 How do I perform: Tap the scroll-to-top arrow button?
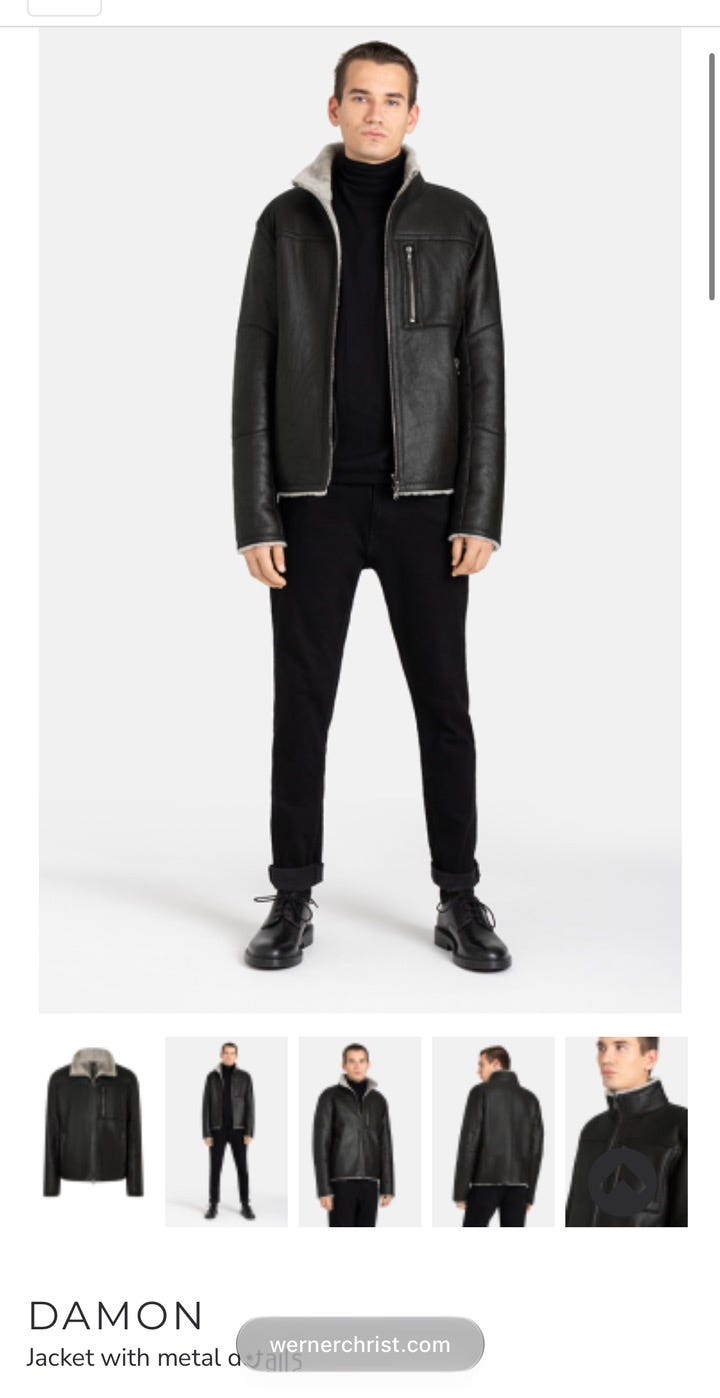622,1180
